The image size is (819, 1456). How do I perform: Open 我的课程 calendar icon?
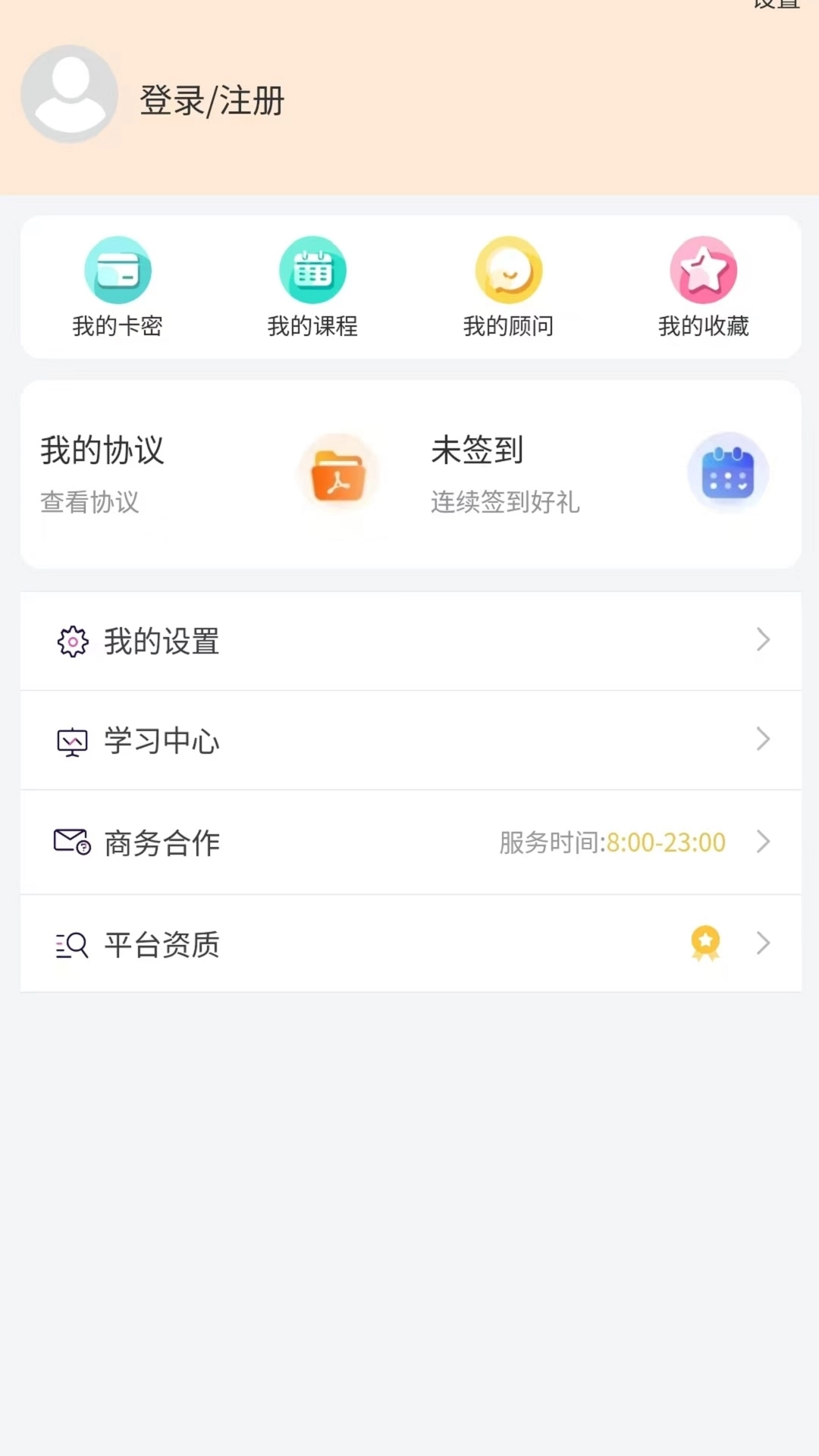coord(313,270)
